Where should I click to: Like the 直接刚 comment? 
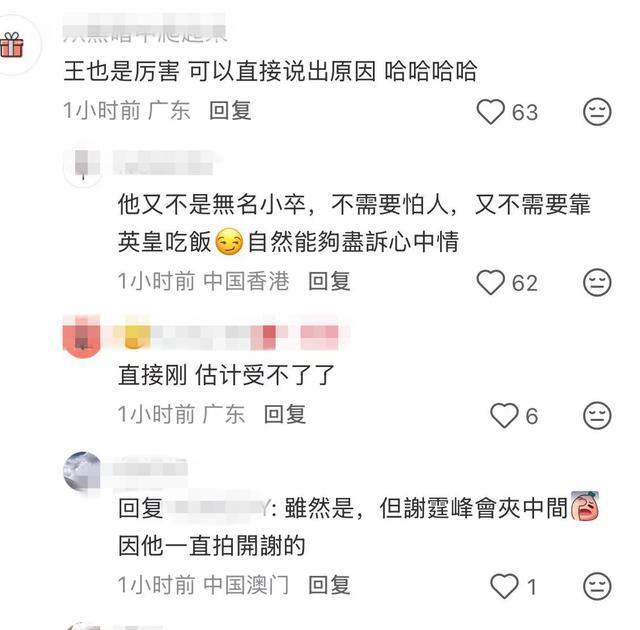[504, 415]
